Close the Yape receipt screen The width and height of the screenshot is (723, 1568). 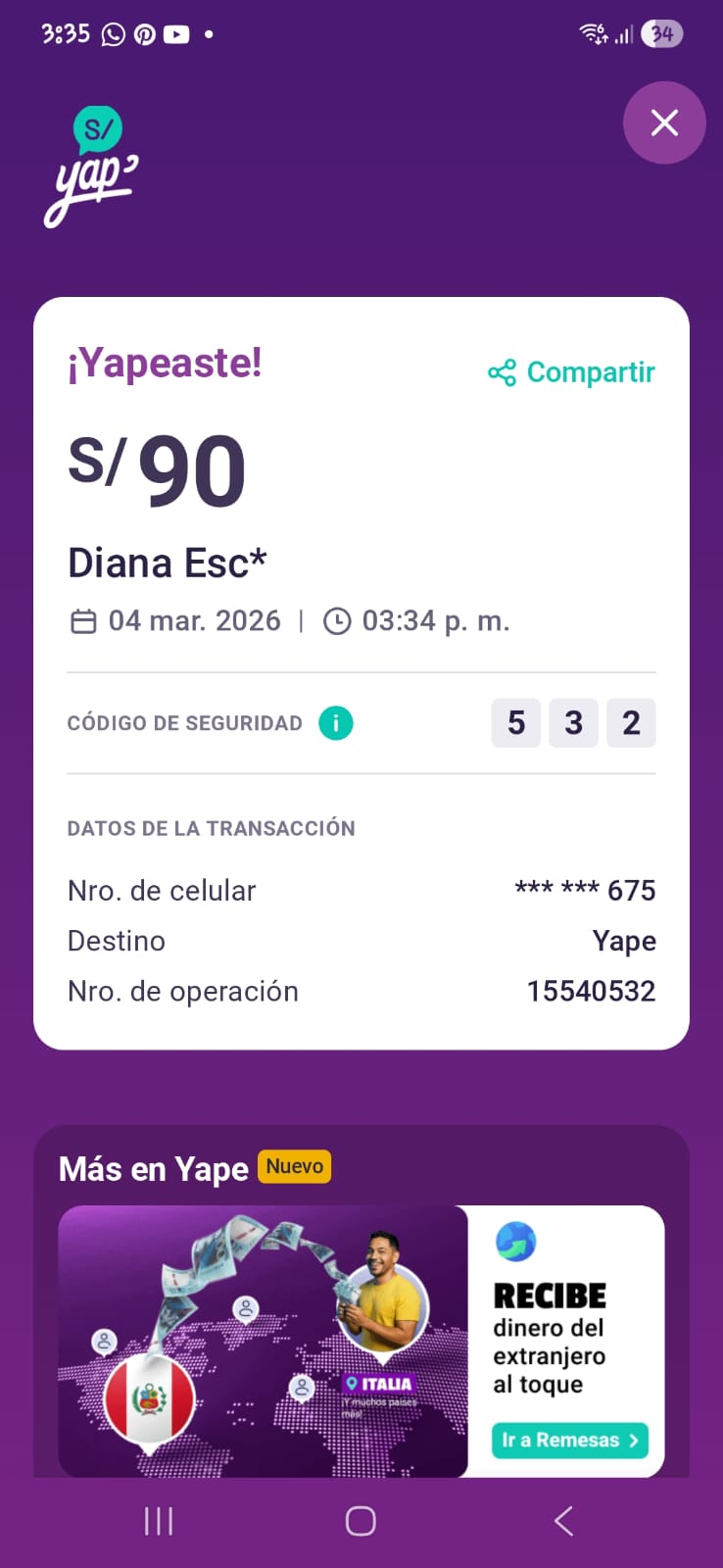coord(664,122)
